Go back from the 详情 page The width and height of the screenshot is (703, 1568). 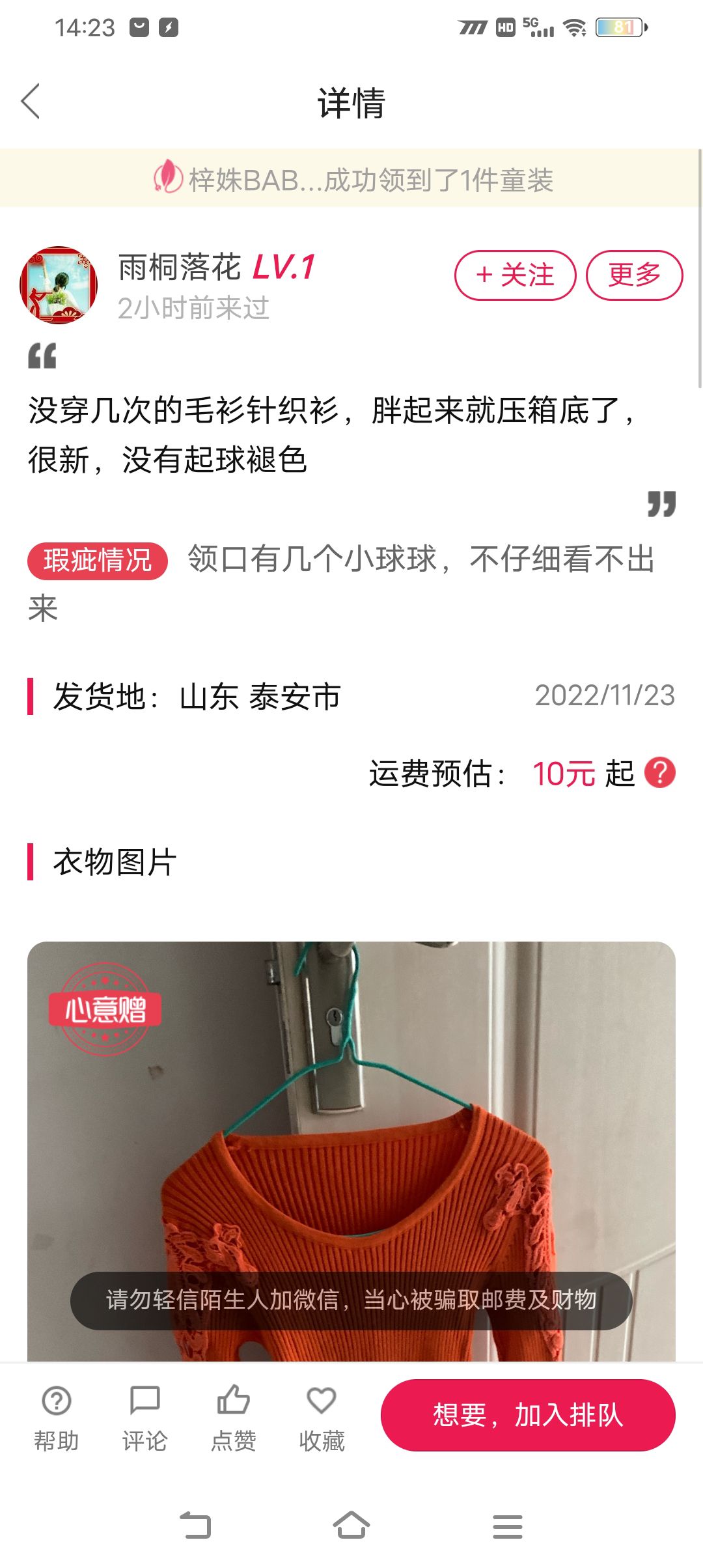pyautogui.click(x=31, y=102)
